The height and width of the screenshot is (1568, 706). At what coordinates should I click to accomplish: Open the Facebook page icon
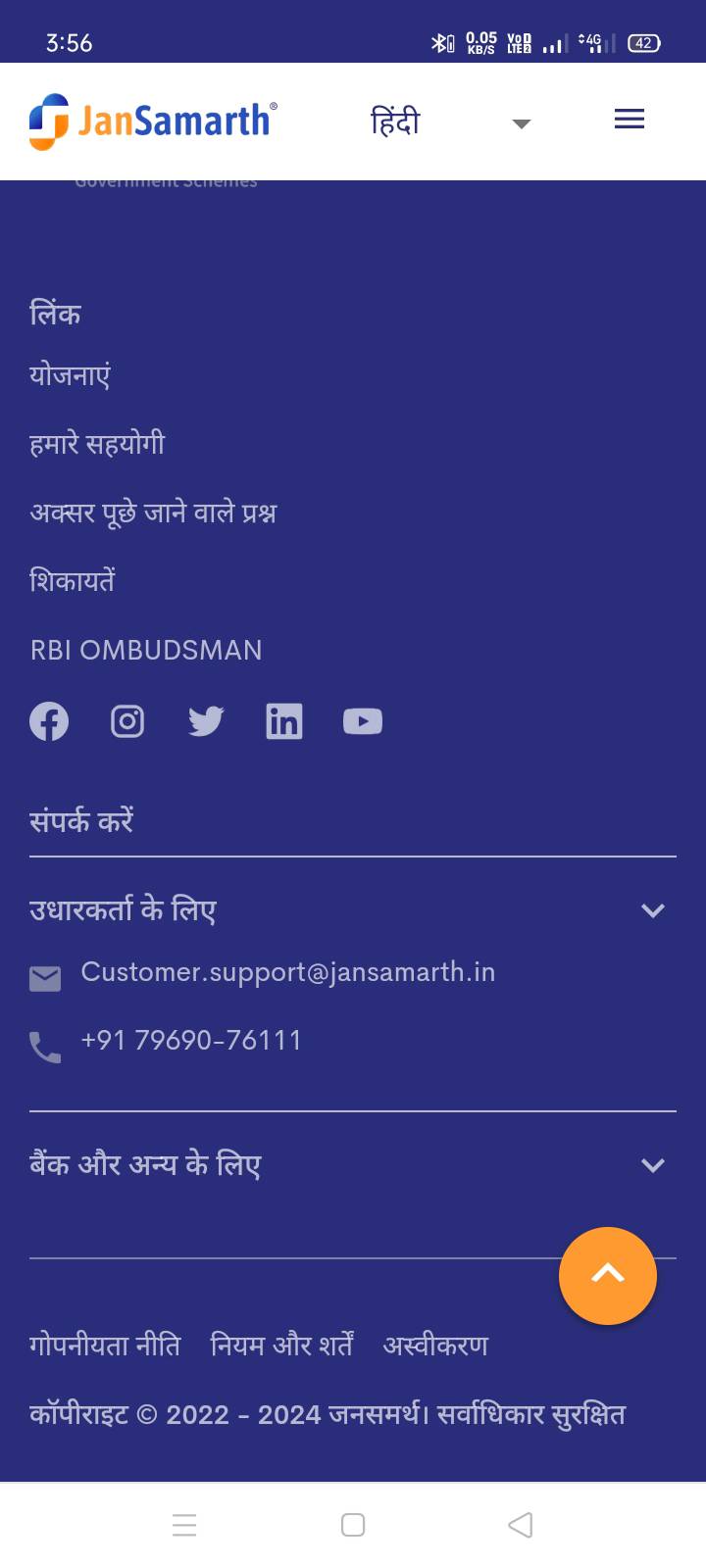pyautogui.click(x=49, y=721)
